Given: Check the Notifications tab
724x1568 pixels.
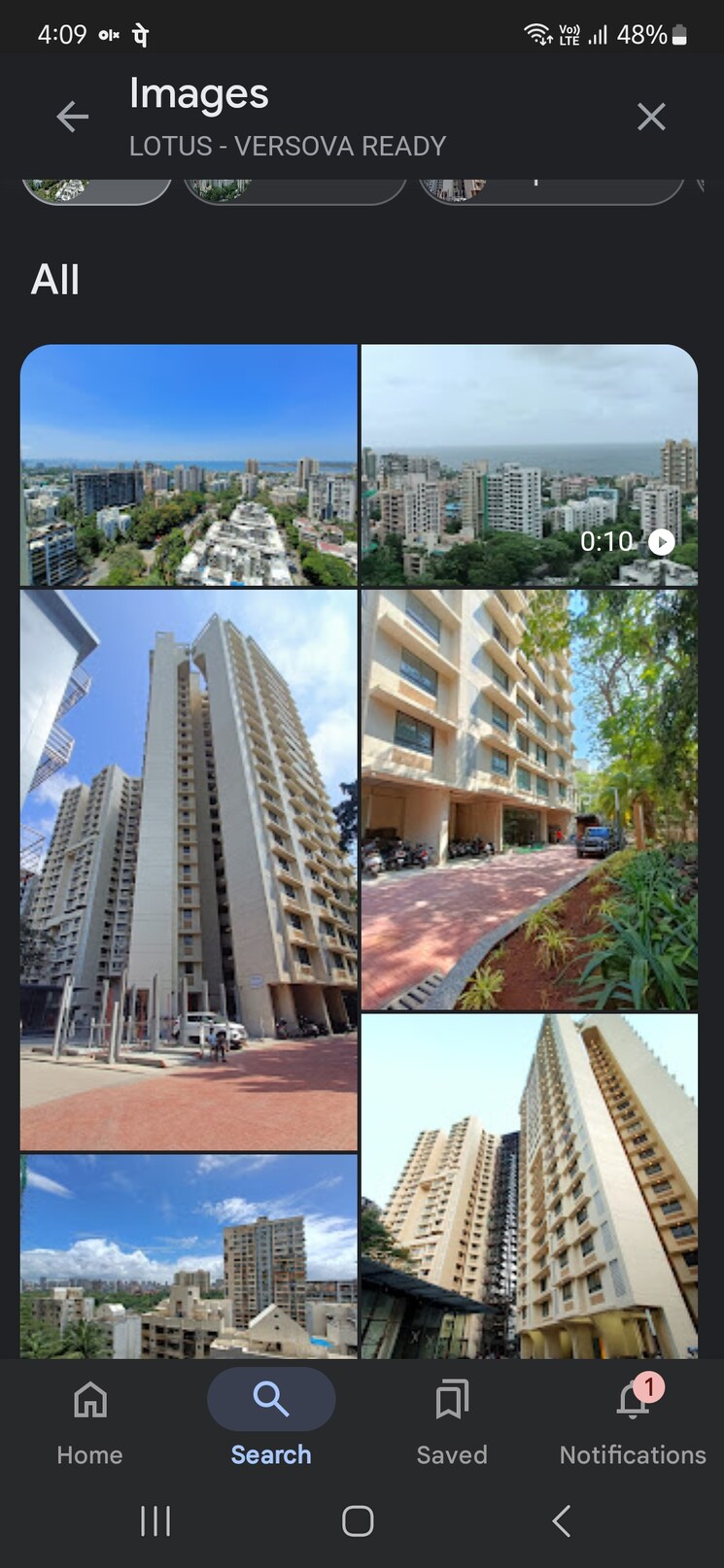Looking at the screenshot, I should point(633,1420).
